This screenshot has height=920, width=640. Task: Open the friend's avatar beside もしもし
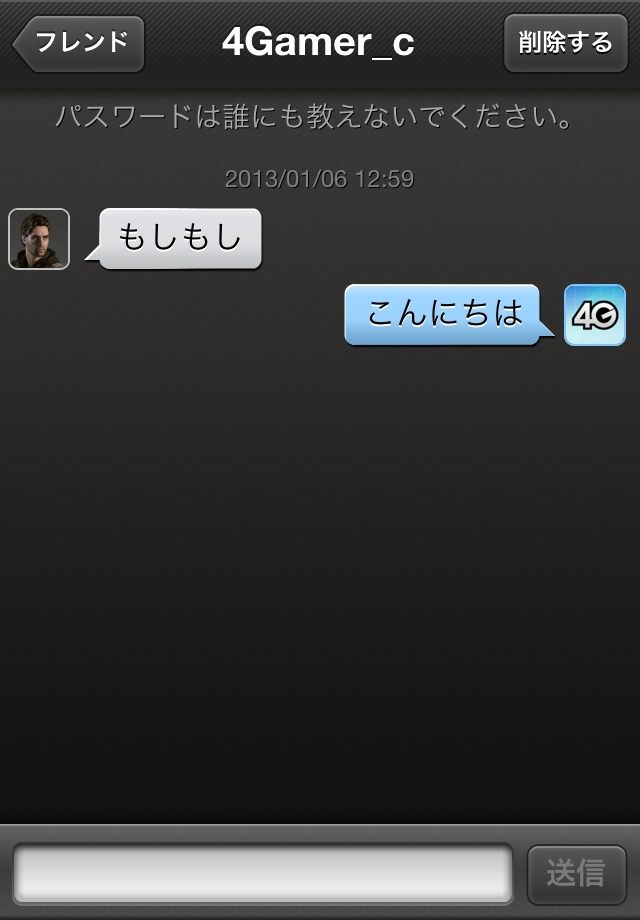point(39,239)
